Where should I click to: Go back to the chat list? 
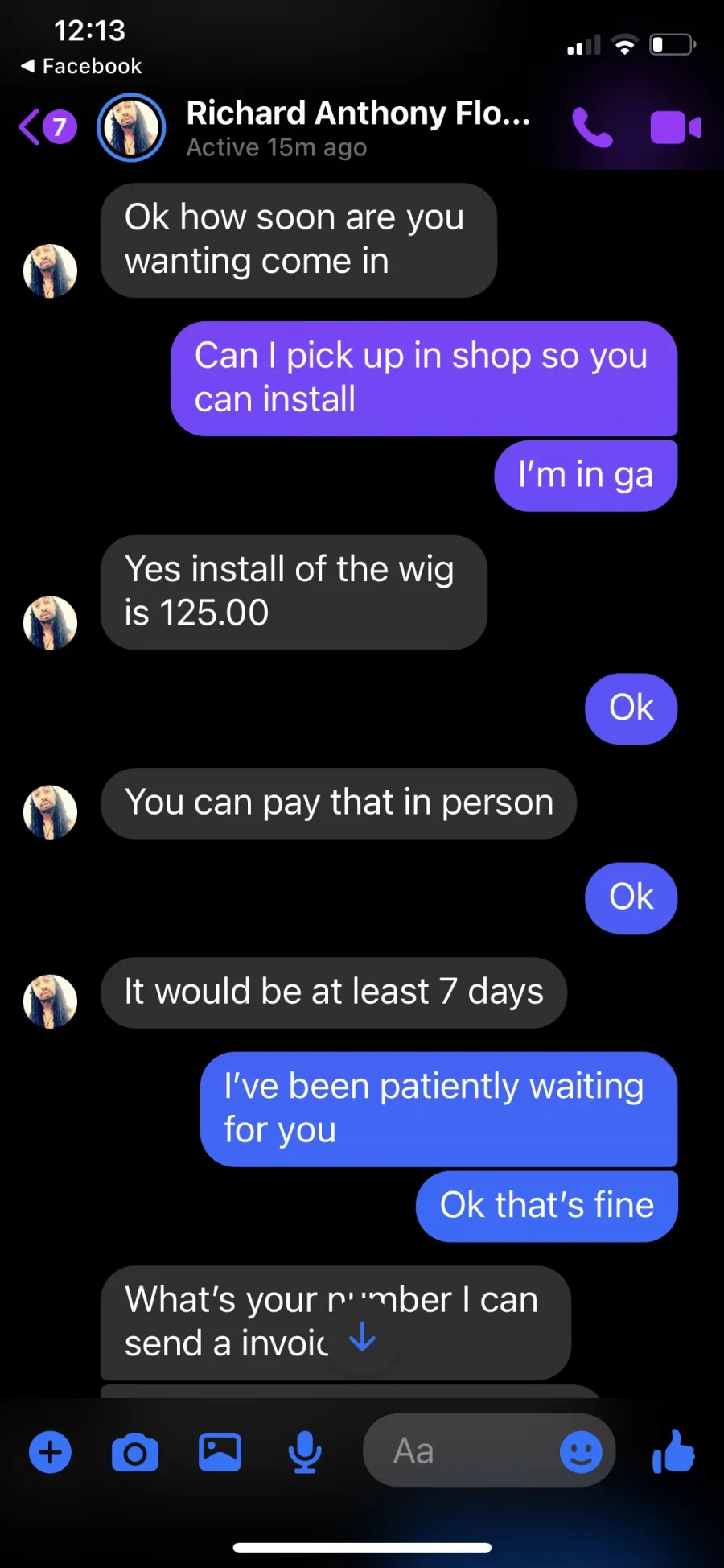pos(47,127)
